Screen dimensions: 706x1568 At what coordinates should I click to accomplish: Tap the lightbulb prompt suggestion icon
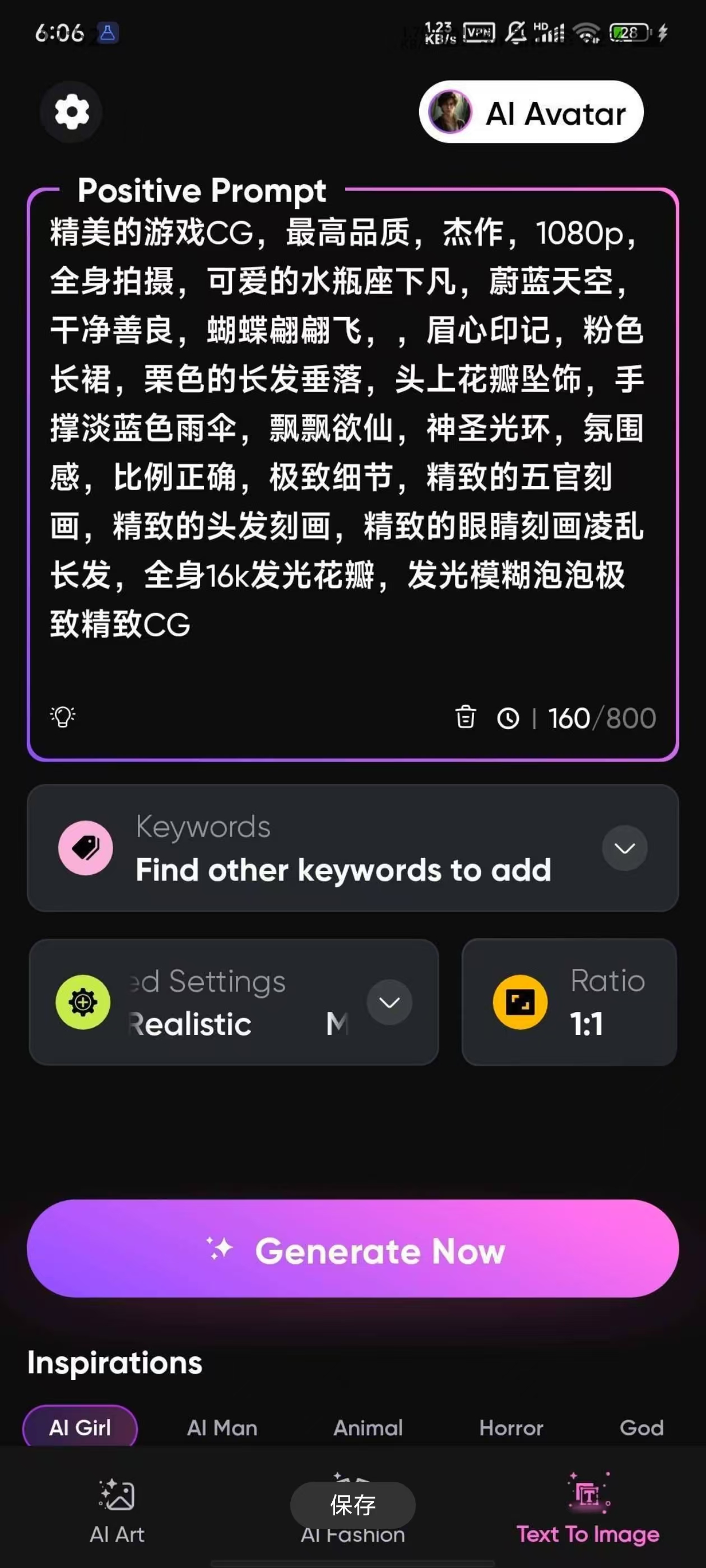(63, 716)
